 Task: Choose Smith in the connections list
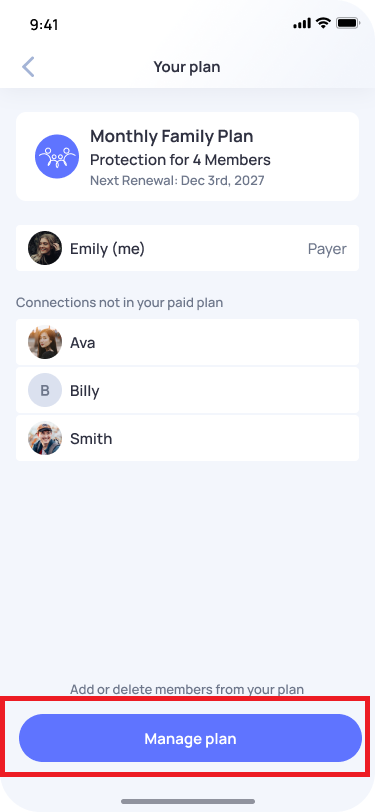click(x=188, y=438)
